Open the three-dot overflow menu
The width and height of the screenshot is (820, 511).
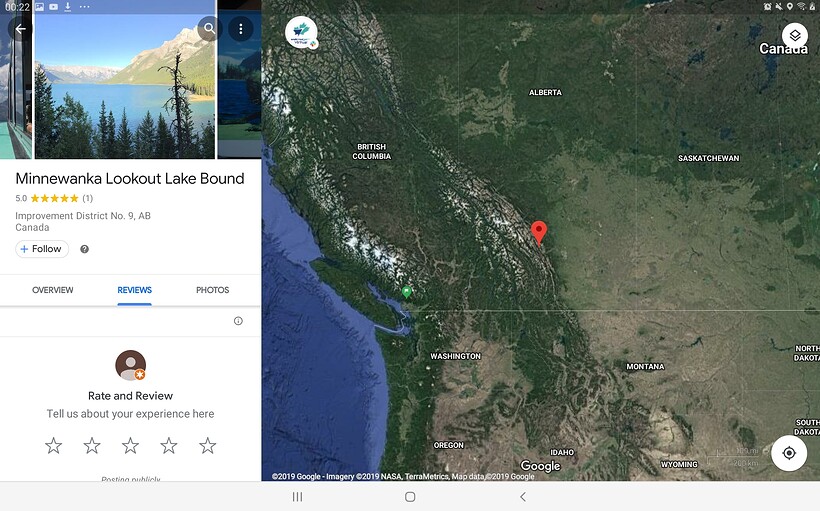coord(241,29)
